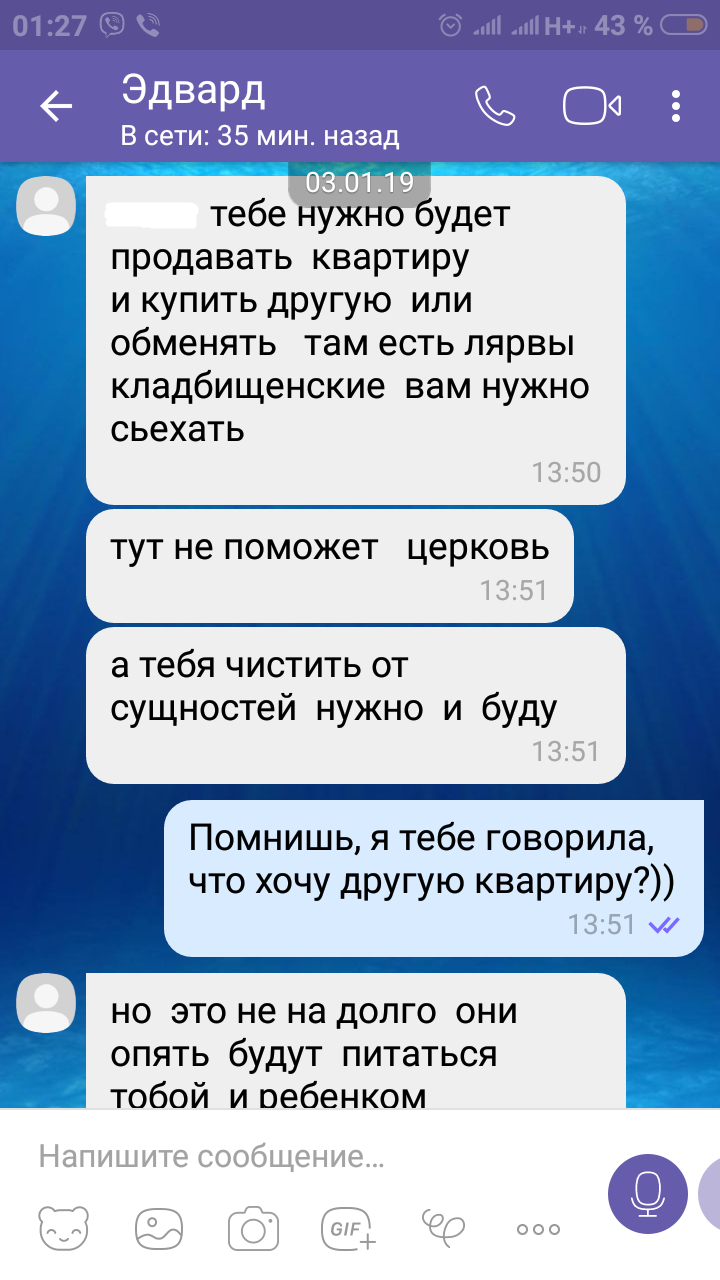Start a voice call with Эдвард
The width and height of the screenshot is (720, 1280).
[x=494, y=106]
